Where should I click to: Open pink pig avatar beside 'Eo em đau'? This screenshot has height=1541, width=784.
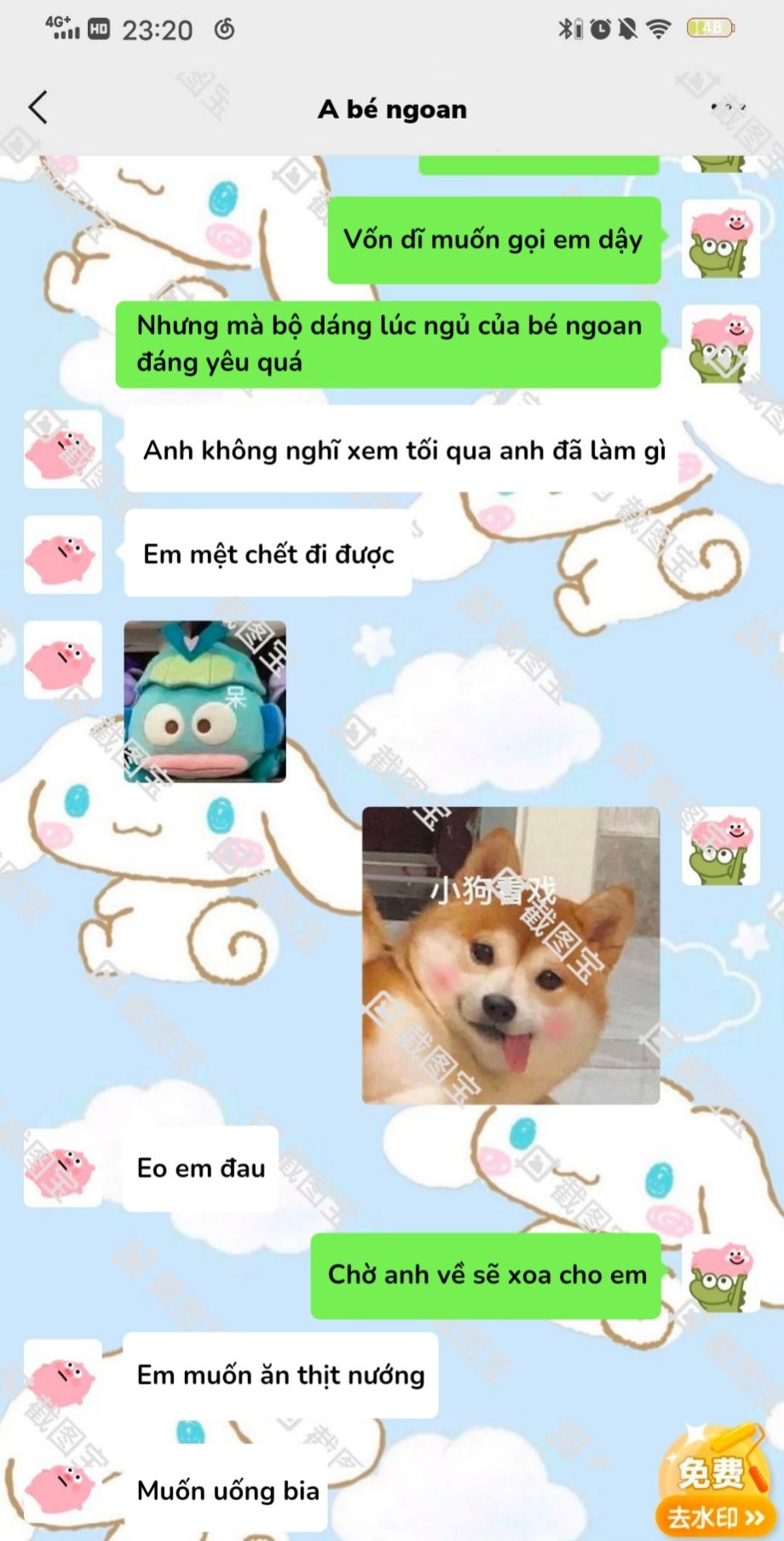click(x=62, y=1169)
